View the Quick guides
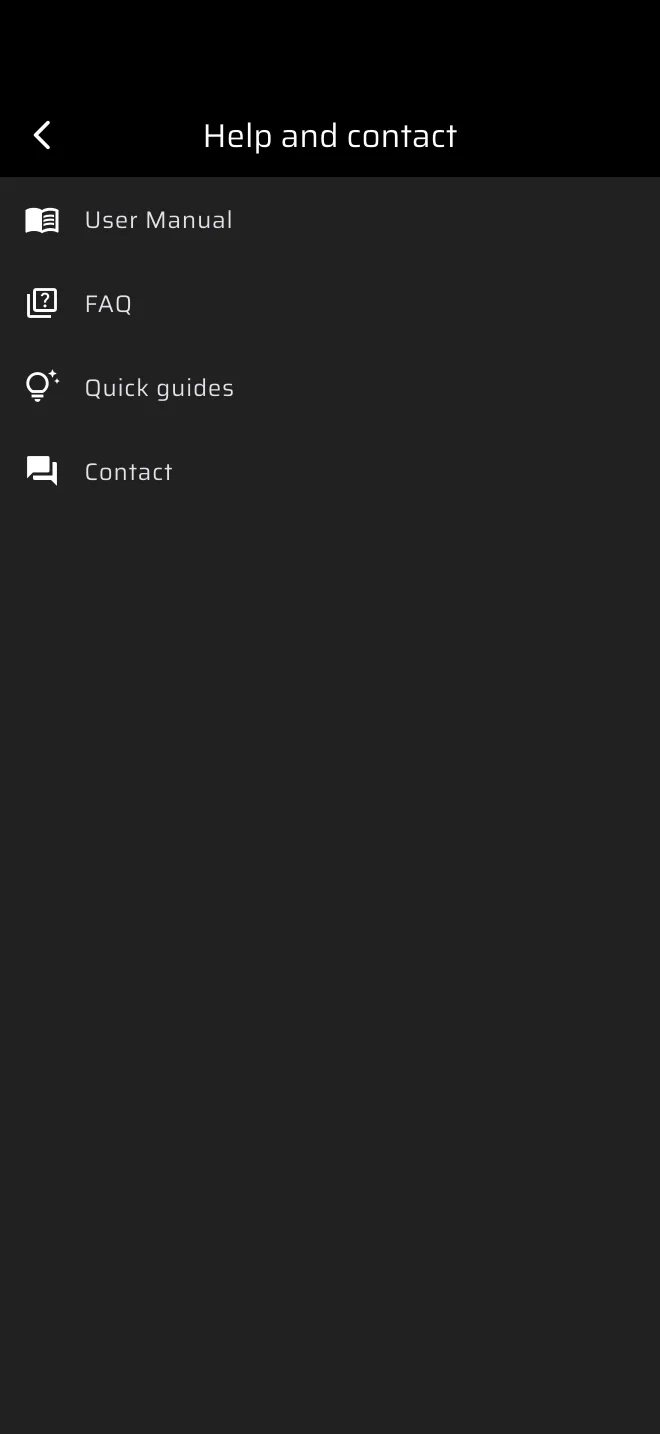Screen dimensions: 660x1434 (x=330, y=388)
